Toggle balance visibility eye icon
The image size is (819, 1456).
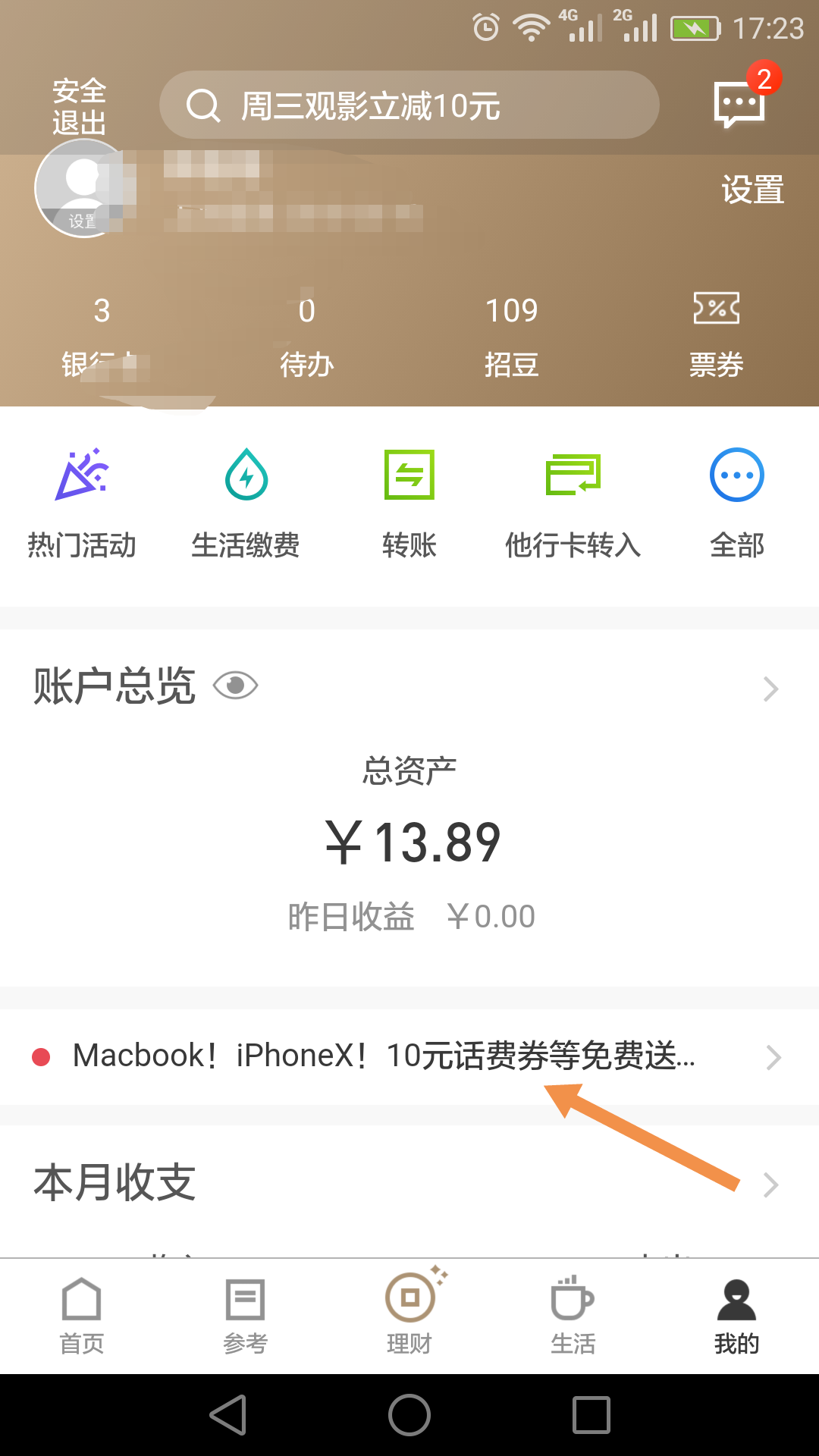[x=236, y=686]
